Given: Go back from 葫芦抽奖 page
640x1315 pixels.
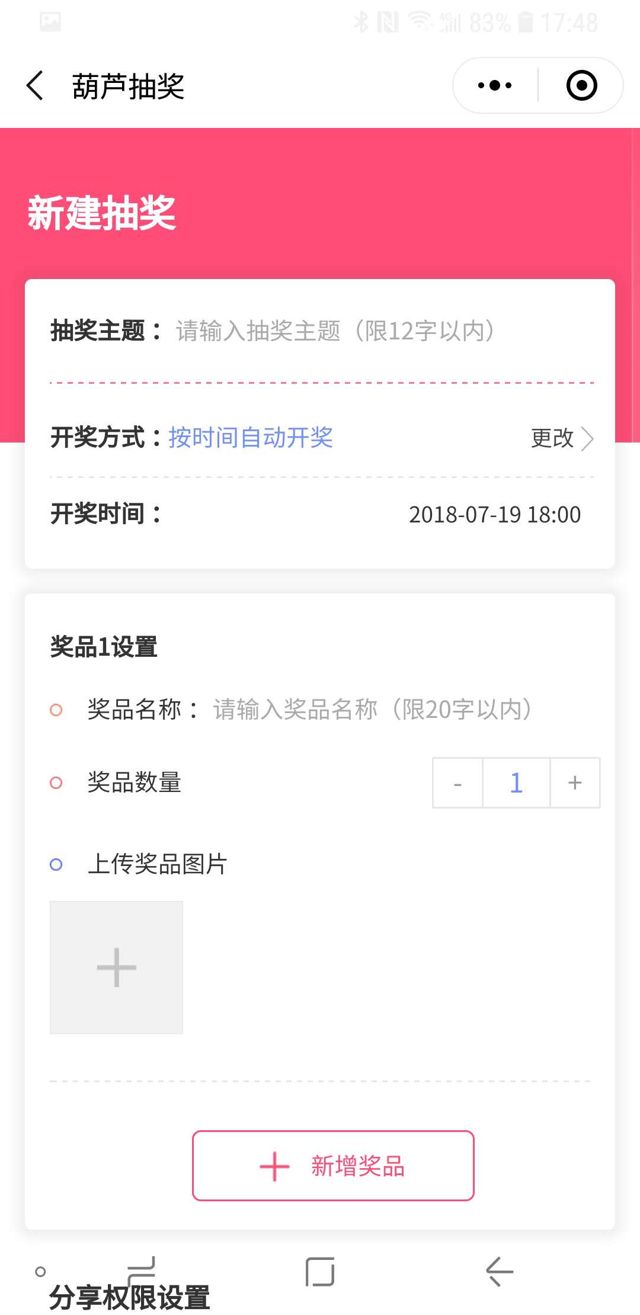Looking at the screenshot, I should pyautogui.click(x=35, y=86).
